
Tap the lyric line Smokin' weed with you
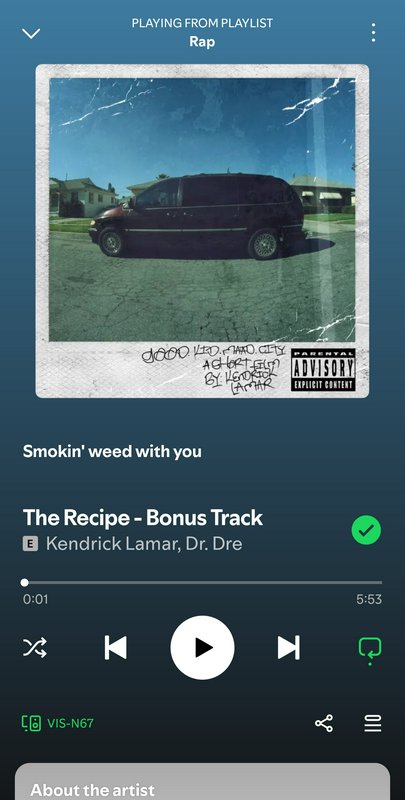(112, 452)
